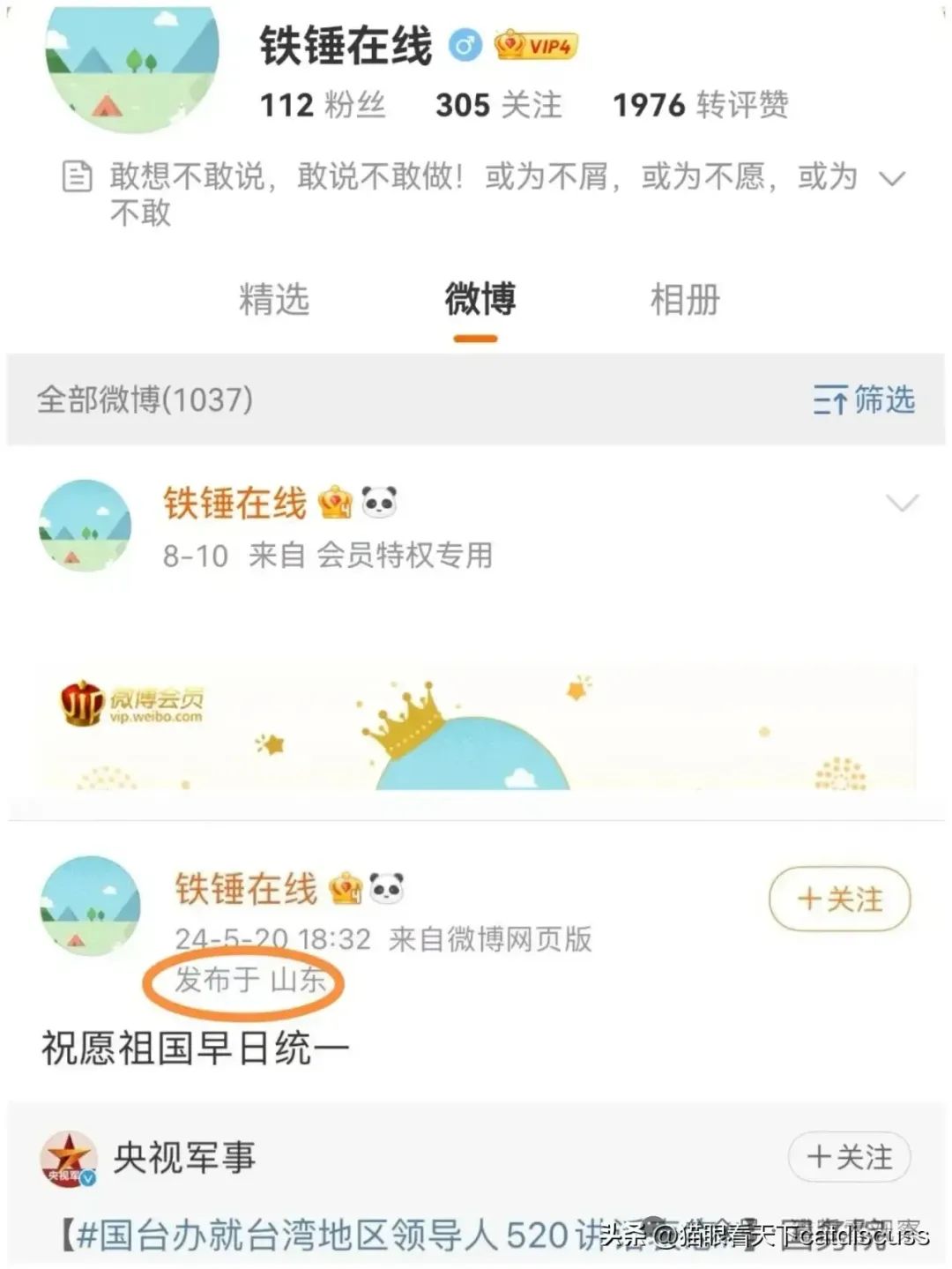Open the 相册 tab
This screenshot has width=952, height=1269.
pos(685,300)
